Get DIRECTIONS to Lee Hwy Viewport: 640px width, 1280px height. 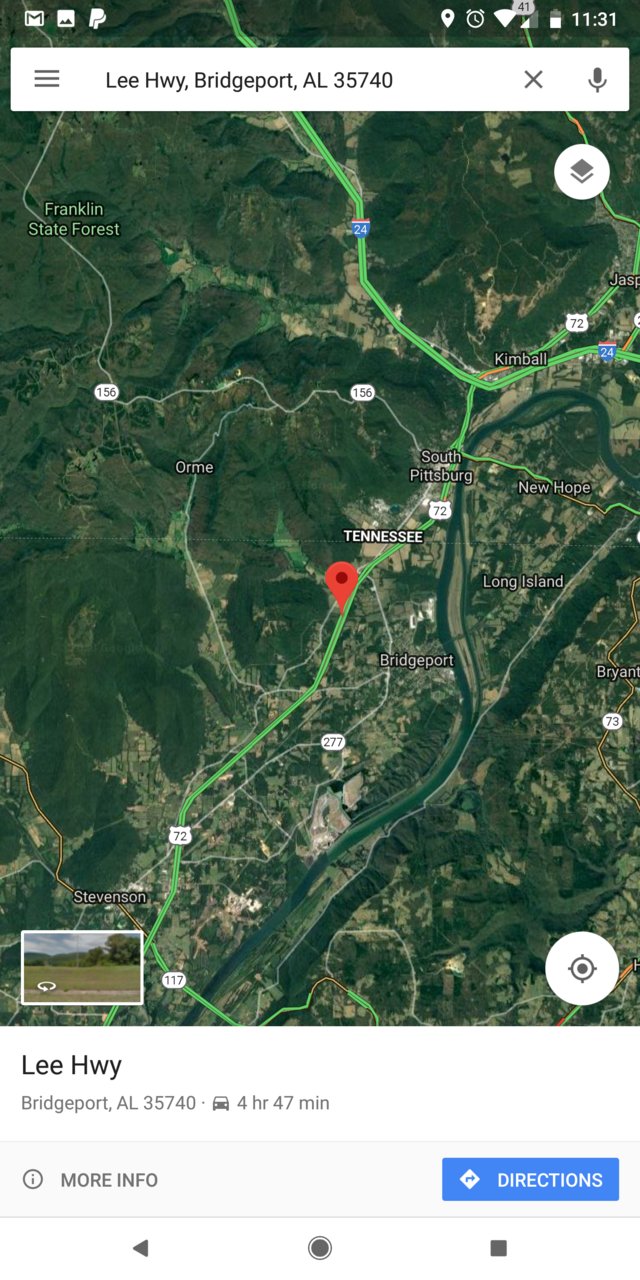click(x=530, y=1180)
